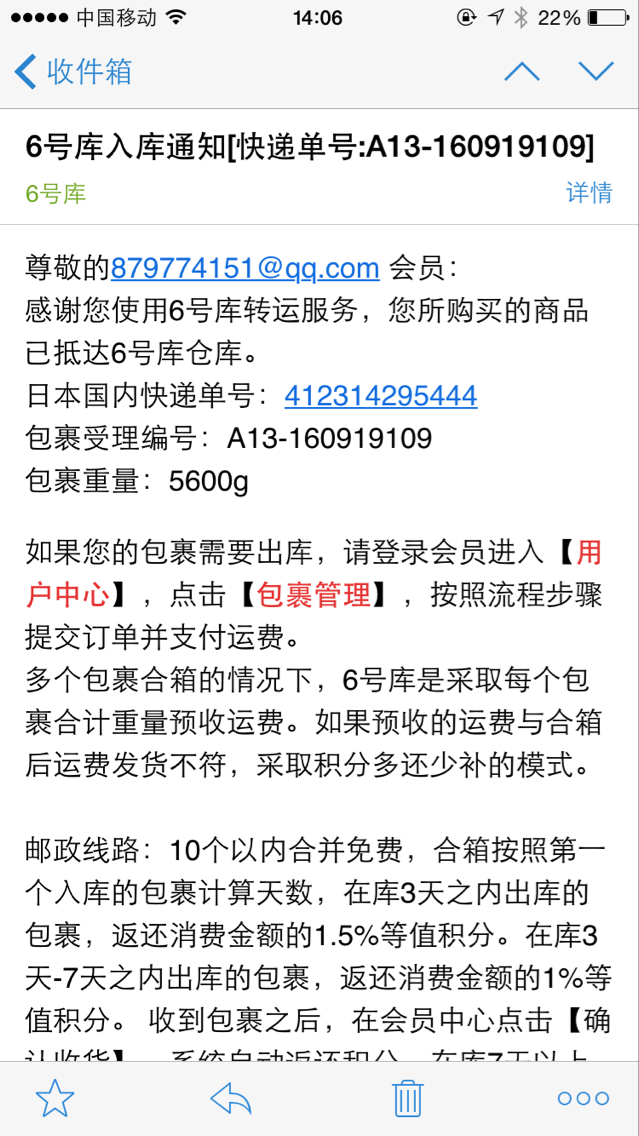Open the more options menu
The width and height of the screenshot is (639, 1136).
click(583, 1098)
